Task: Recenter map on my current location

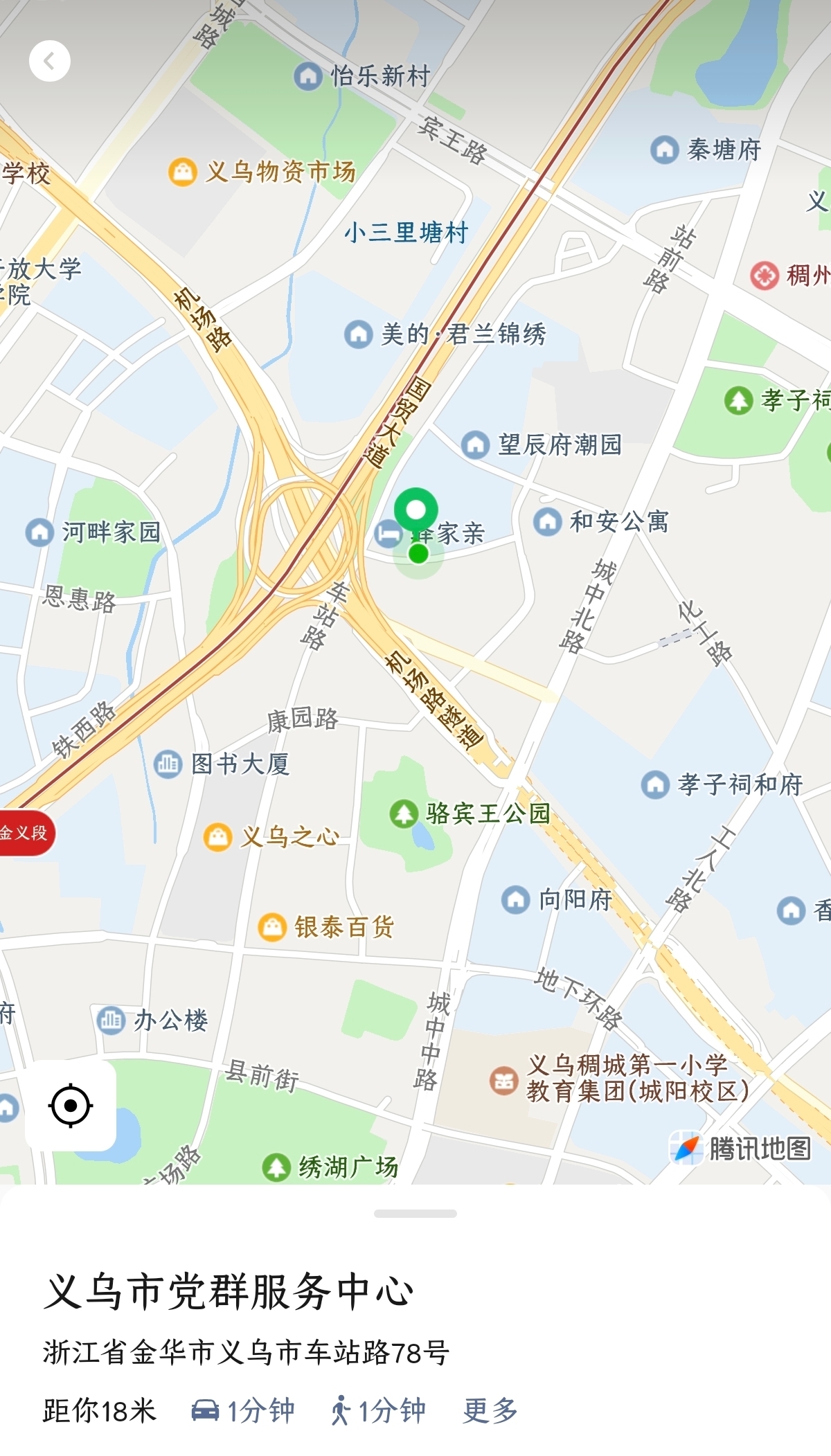Action: click(71, 1106)
